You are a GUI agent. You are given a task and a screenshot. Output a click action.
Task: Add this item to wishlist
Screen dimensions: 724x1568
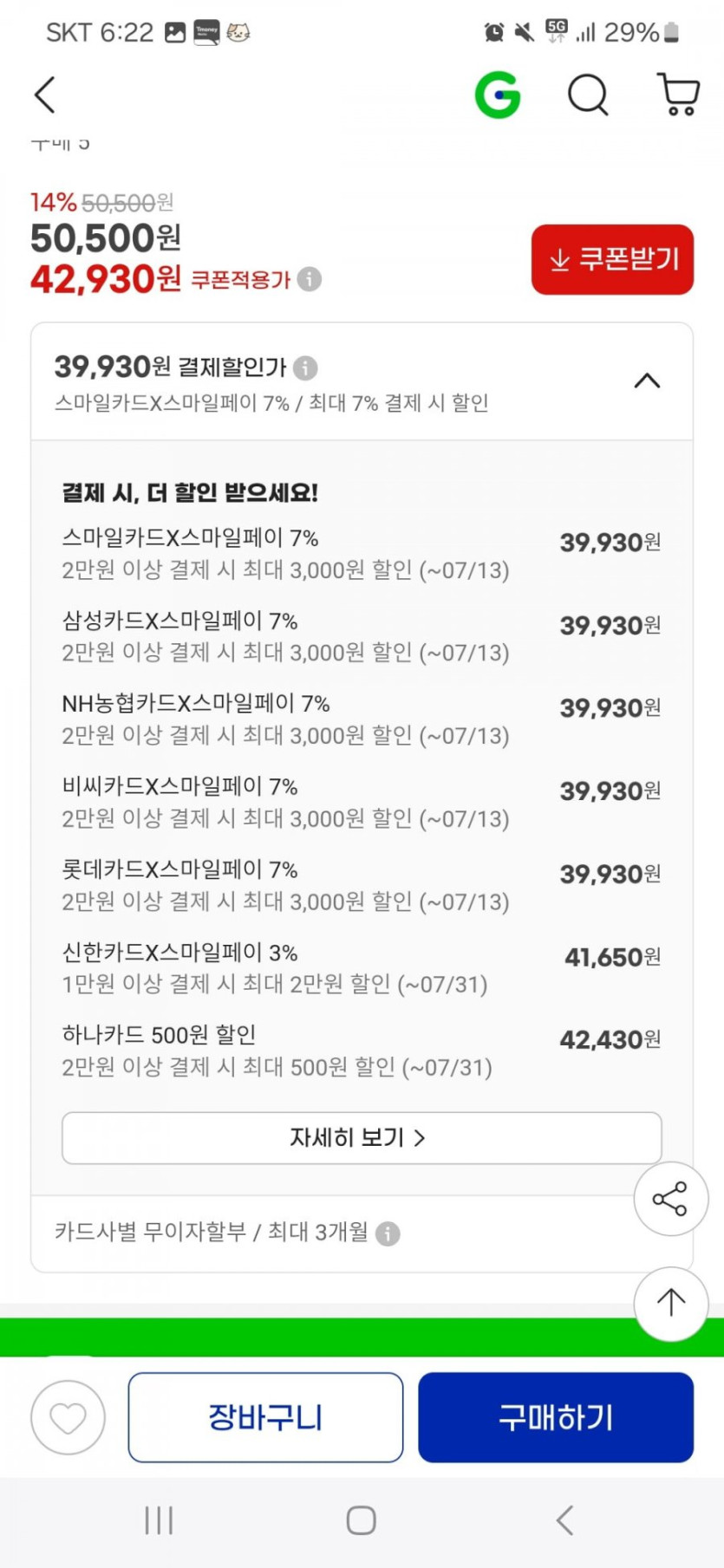tap(68, 1418)
